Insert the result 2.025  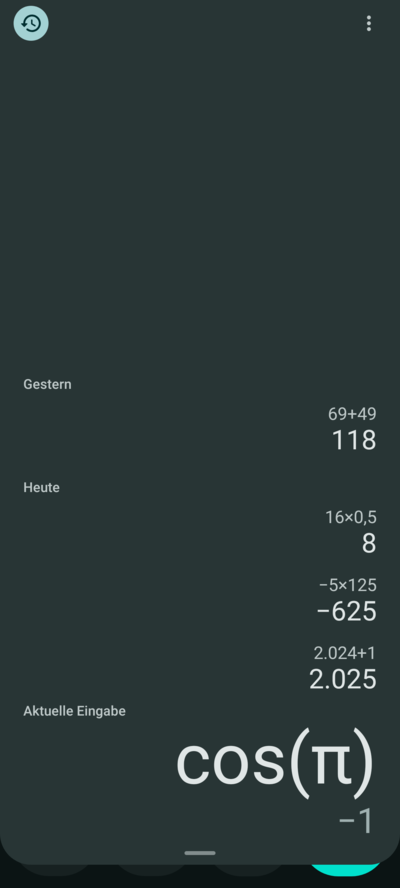tap(343, 680)
